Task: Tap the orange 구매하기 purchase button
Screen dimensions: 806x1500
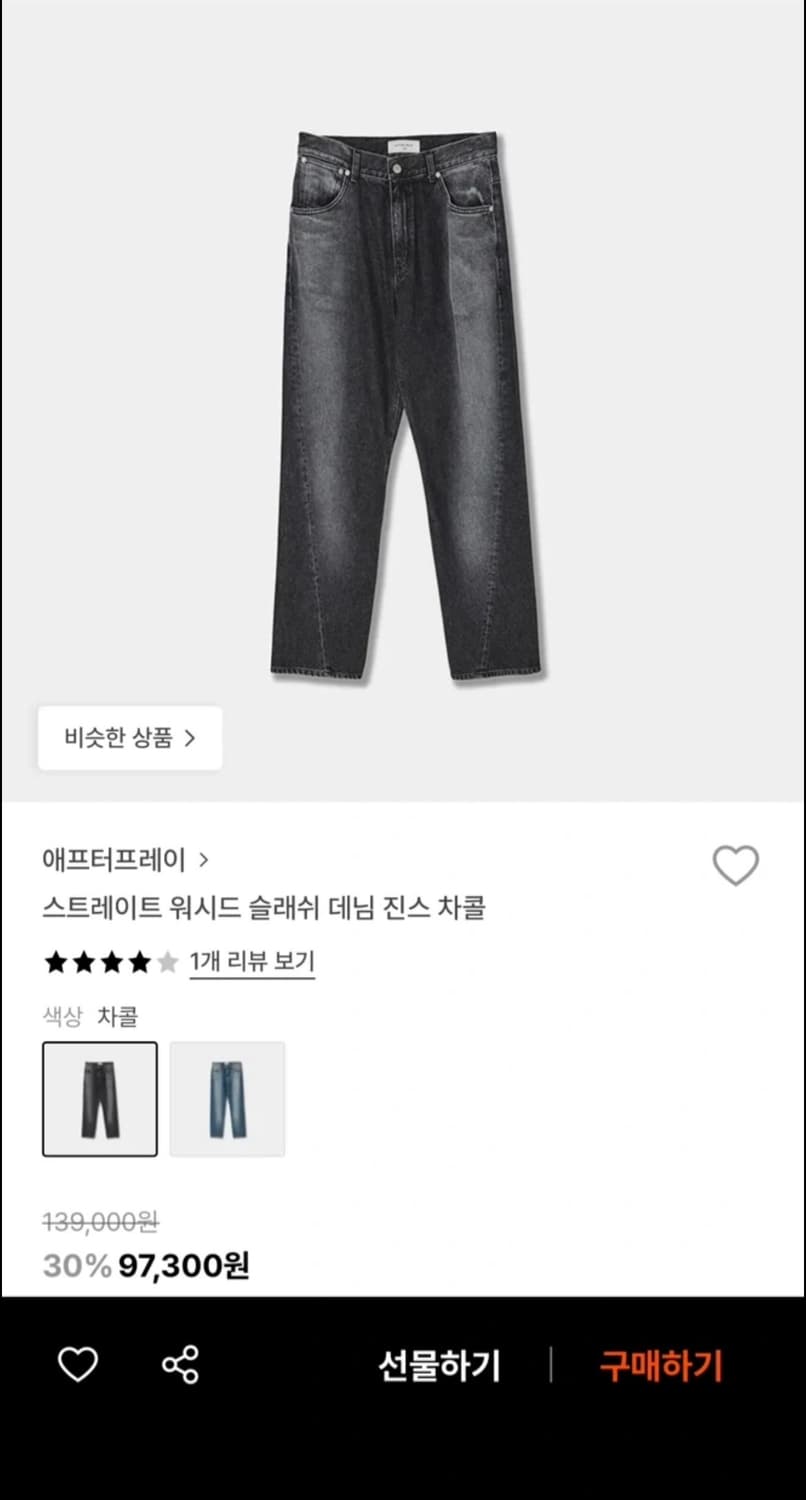Action: pos(660,1362)
